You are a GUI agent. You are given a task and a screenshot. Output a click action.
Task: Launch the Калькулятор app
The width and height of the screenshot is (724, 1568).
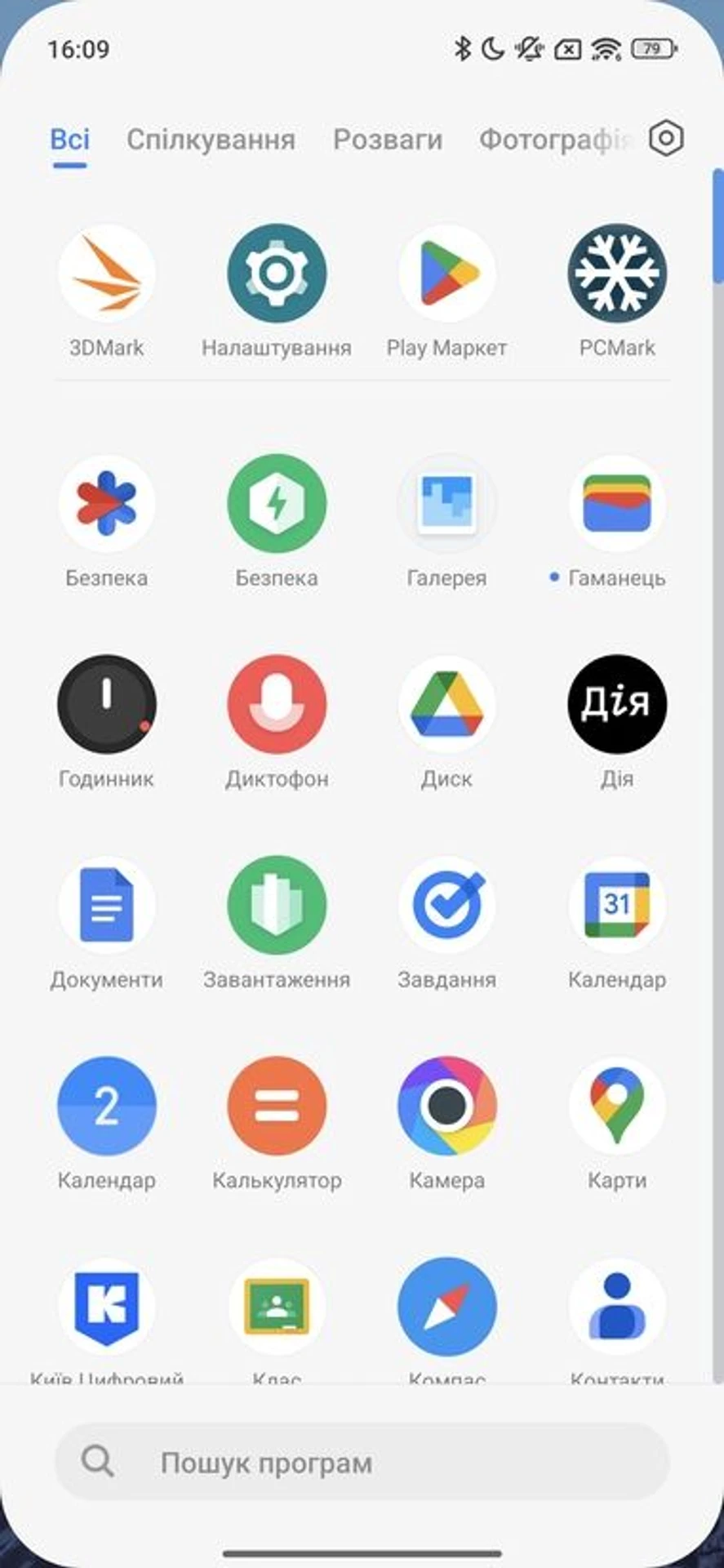coord(277,1106)
